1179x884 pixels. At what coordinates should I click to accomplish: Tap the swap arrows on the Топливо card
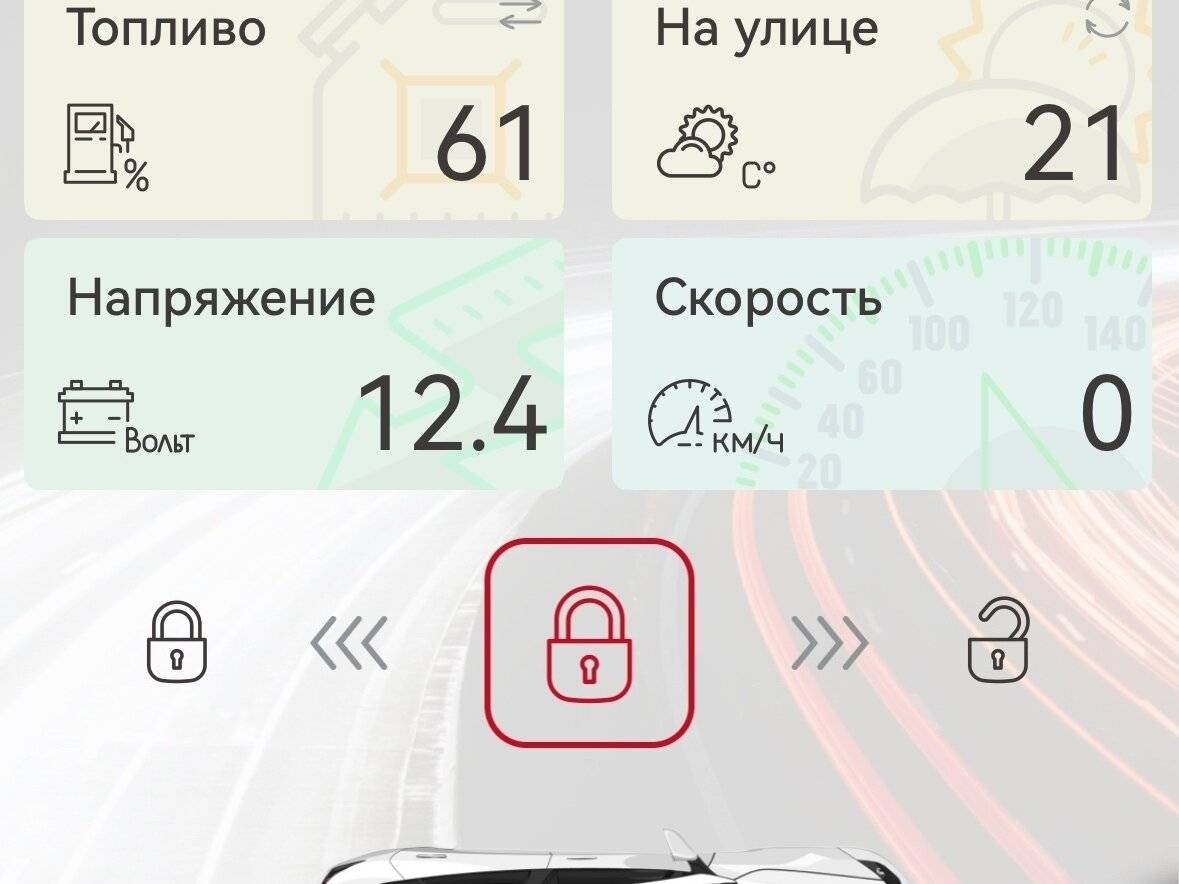520,12
